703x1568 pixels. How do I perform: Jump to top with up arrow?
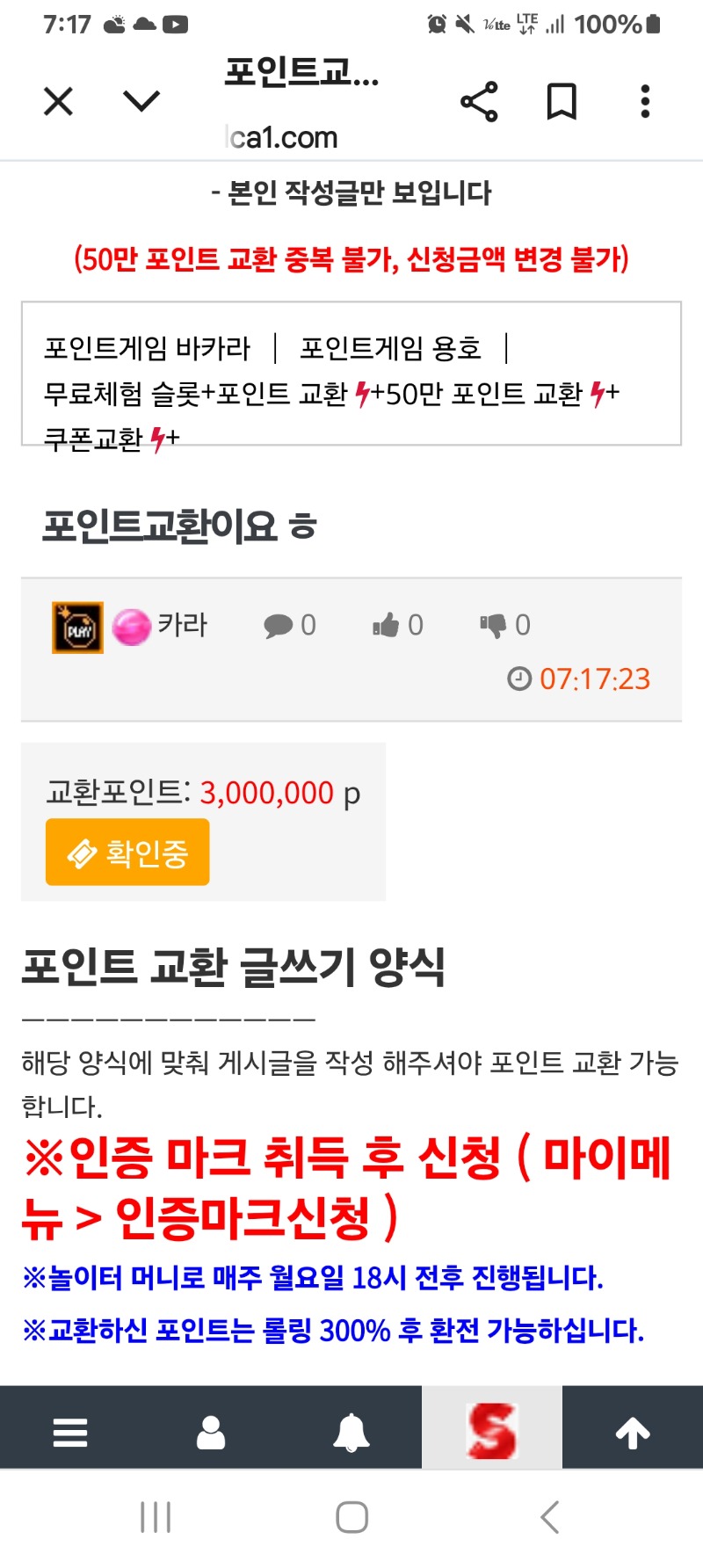pyautogui.click(x=633, y=1433)
